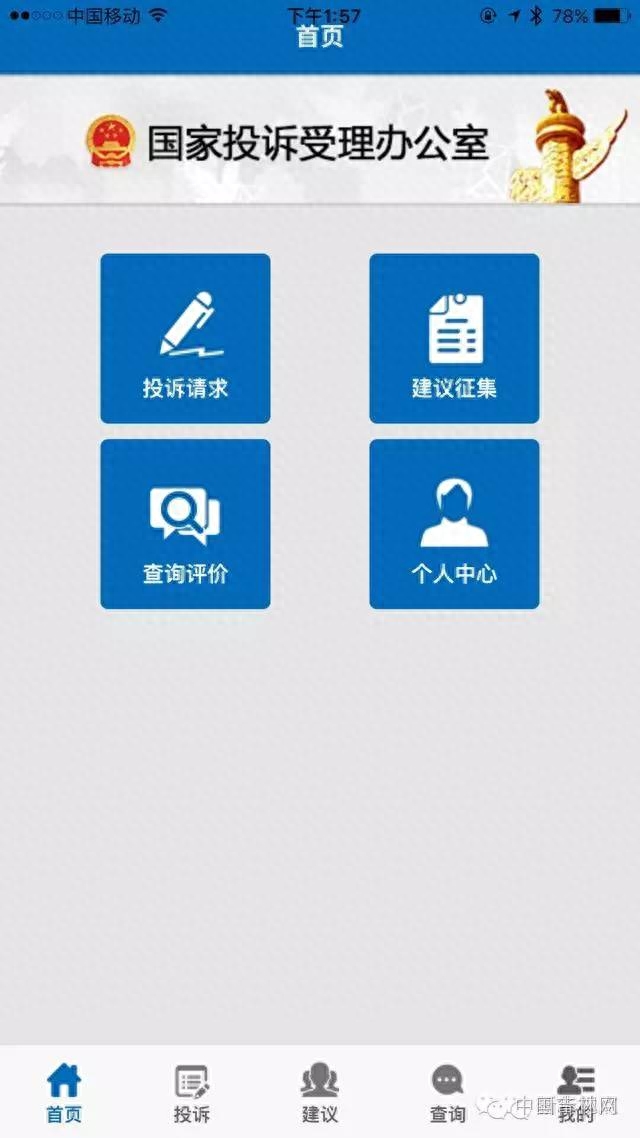Switch to the 查询 tab

[447, 1093]
